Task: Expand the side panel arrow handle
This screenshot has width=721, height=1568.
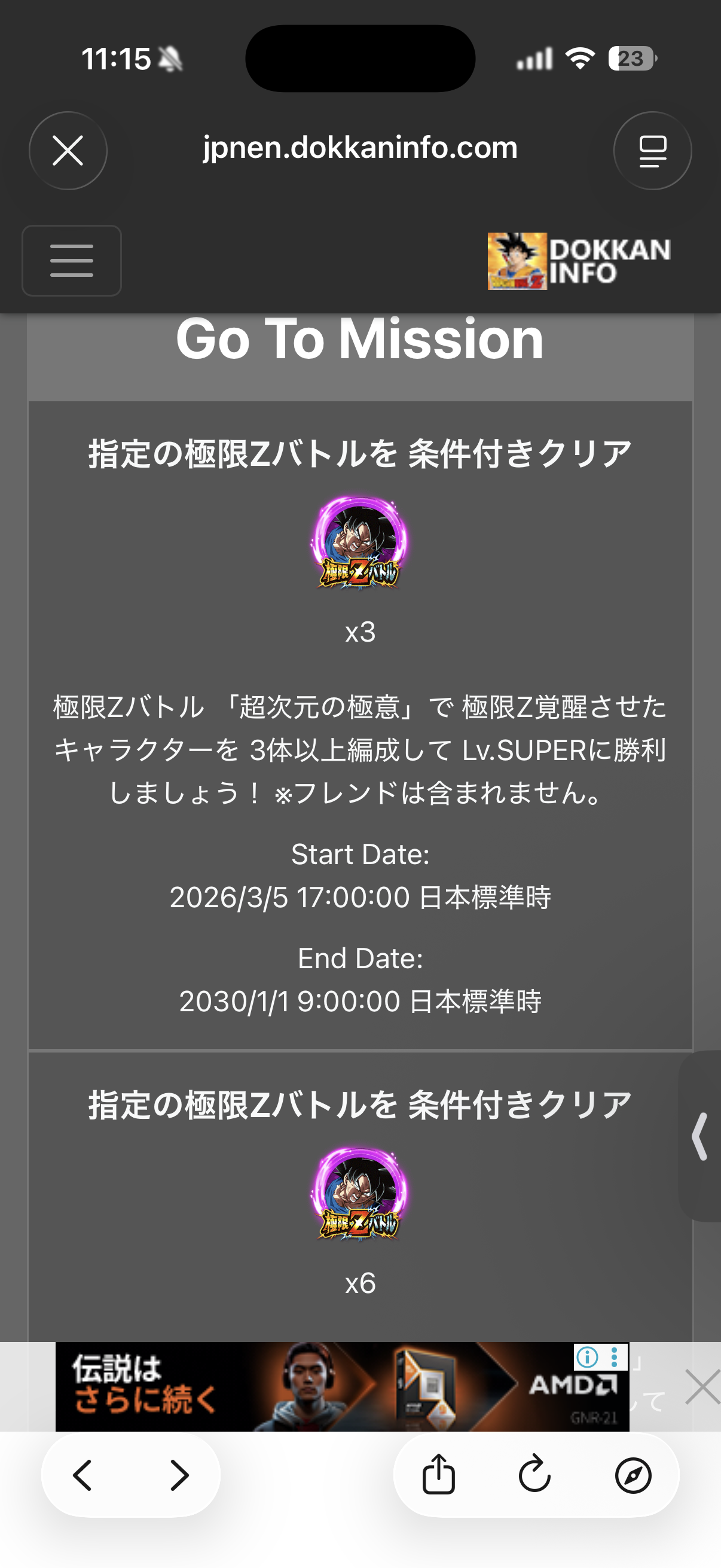Action: tap(700, 1136)
